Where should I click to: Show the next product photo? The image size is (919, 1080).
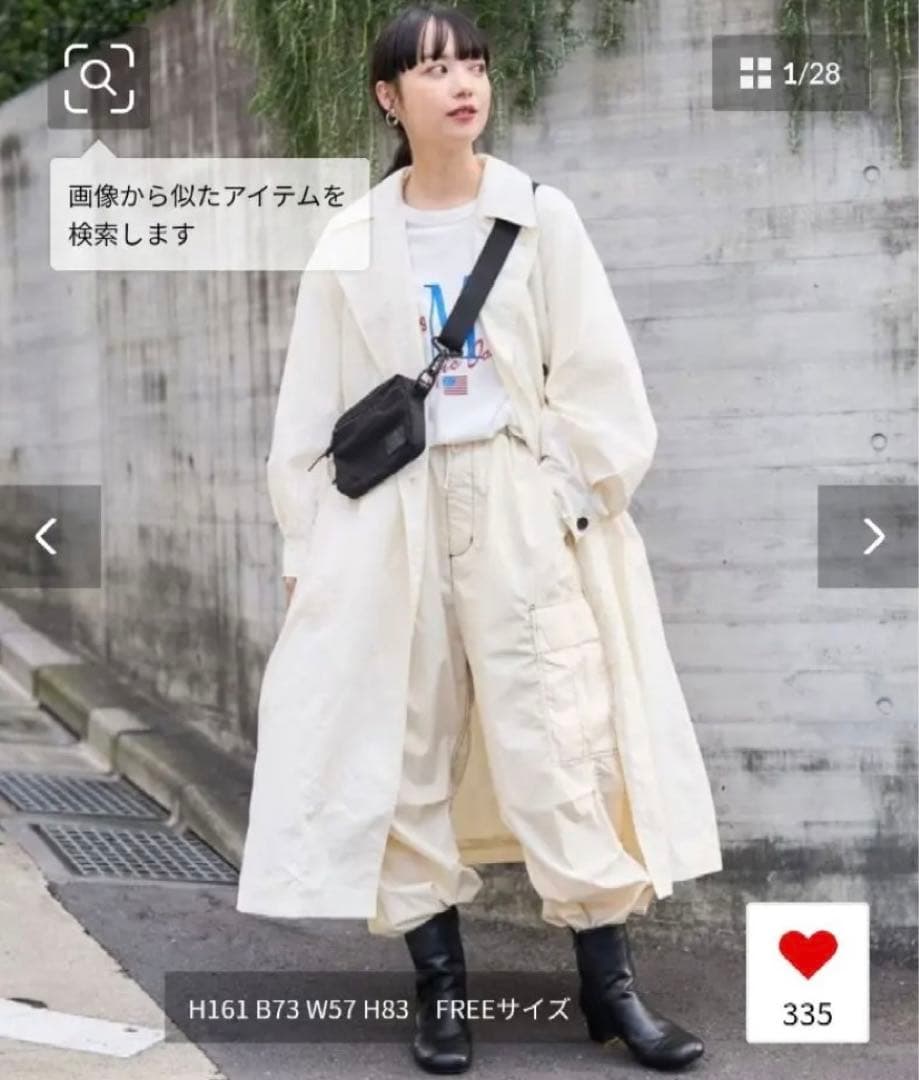(x=870, y=537)
